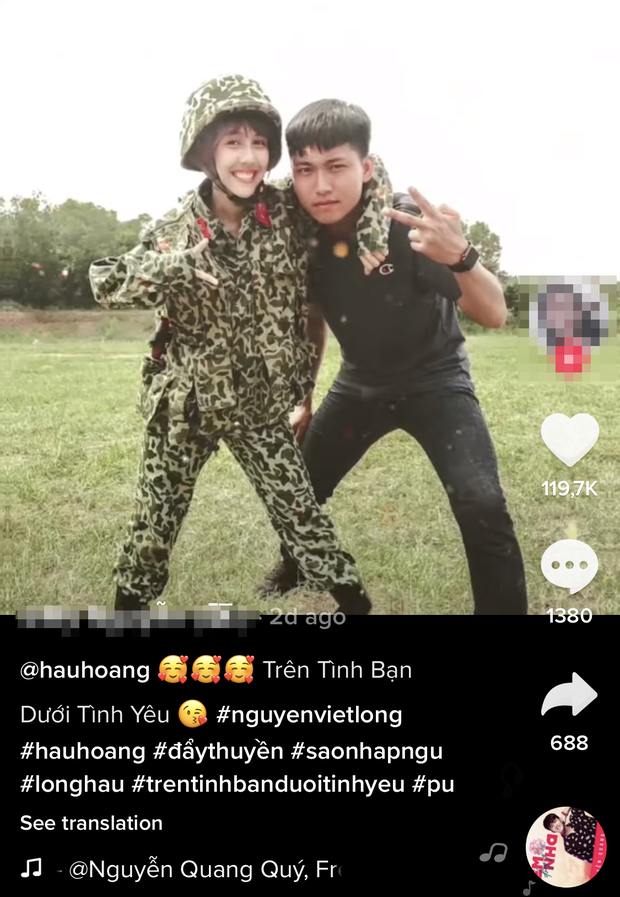This screenshot has height=897, width=620.
Task: Open the @hauhoang mention in the caption
Action: (x=85, y=670)
